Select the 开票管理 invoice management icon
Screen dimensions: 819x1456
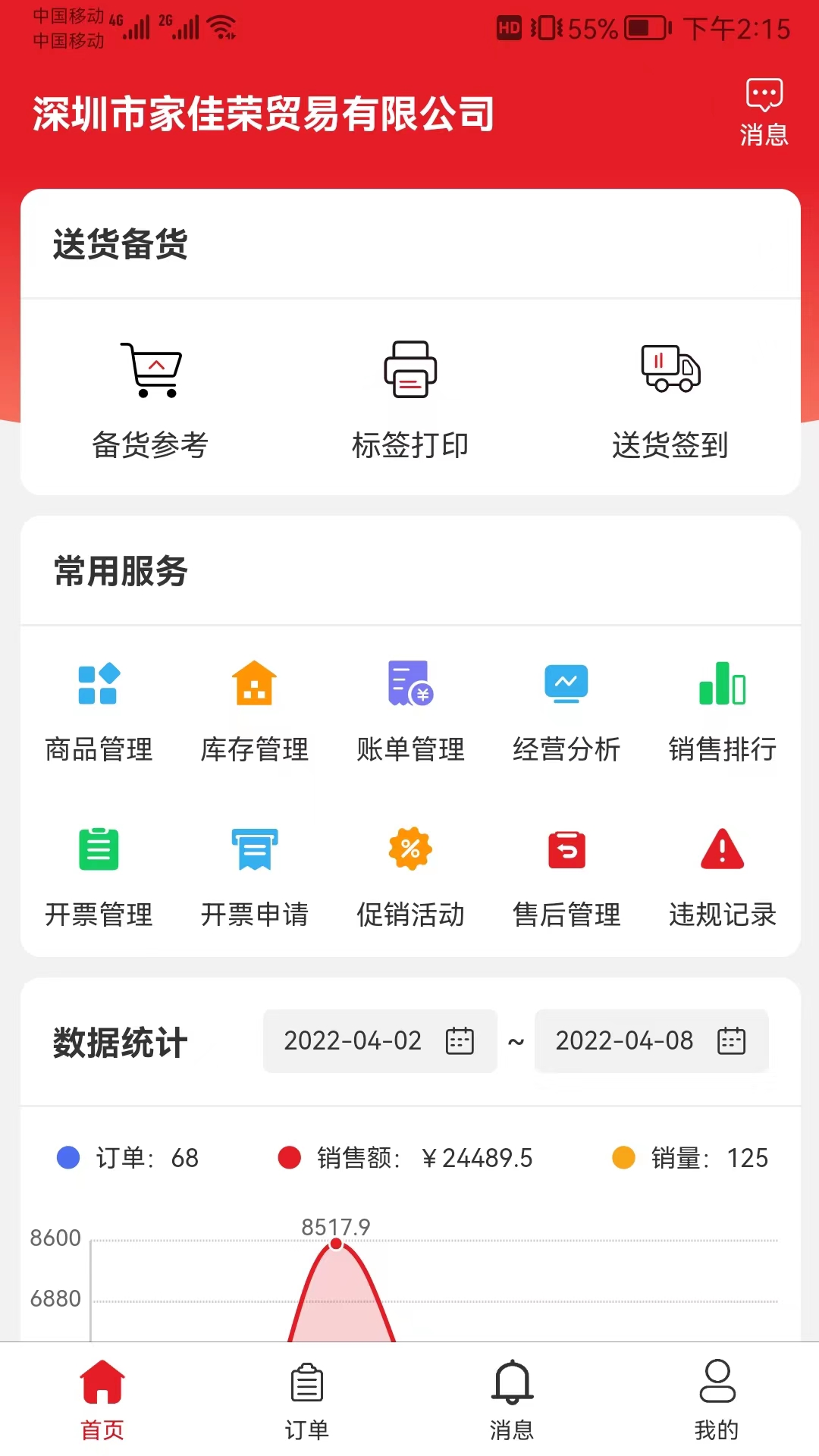[x=99, y=850]
